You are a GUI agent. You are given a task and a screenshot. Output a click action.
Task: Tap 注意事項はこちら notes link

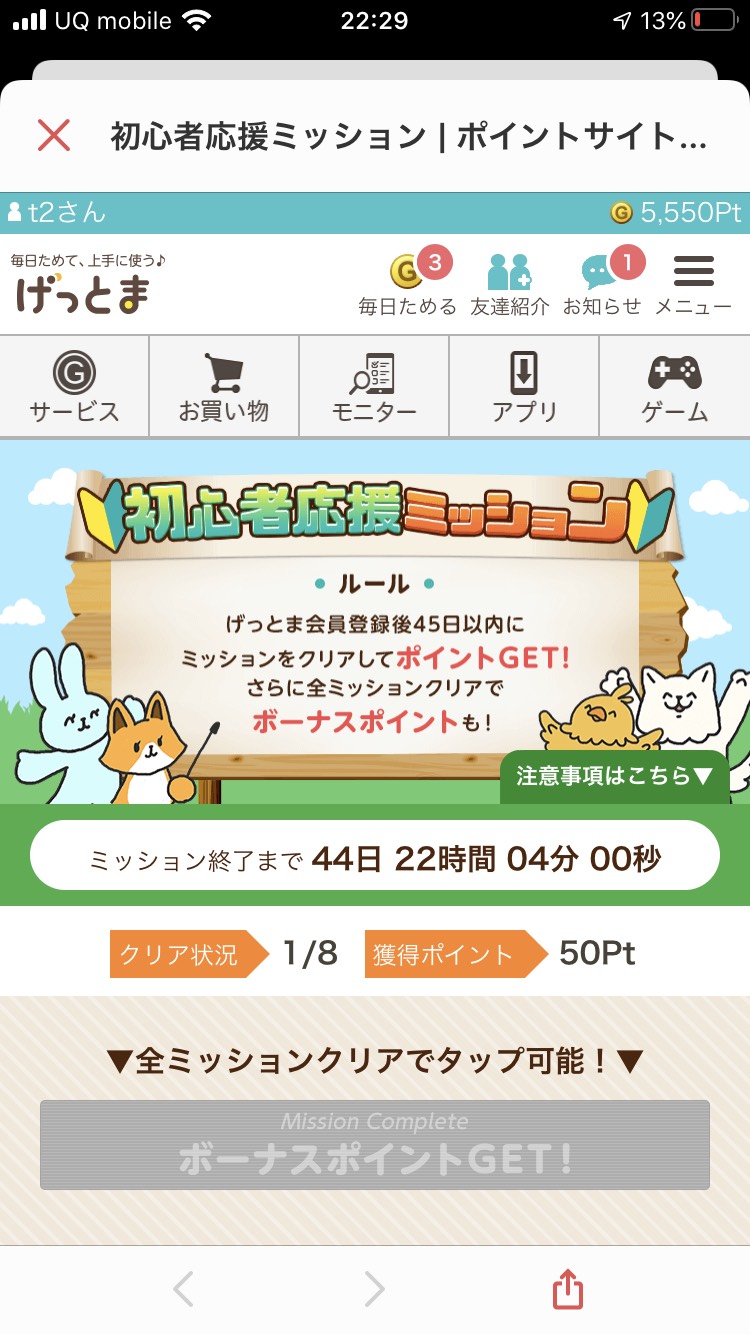[x=615, y=777]
